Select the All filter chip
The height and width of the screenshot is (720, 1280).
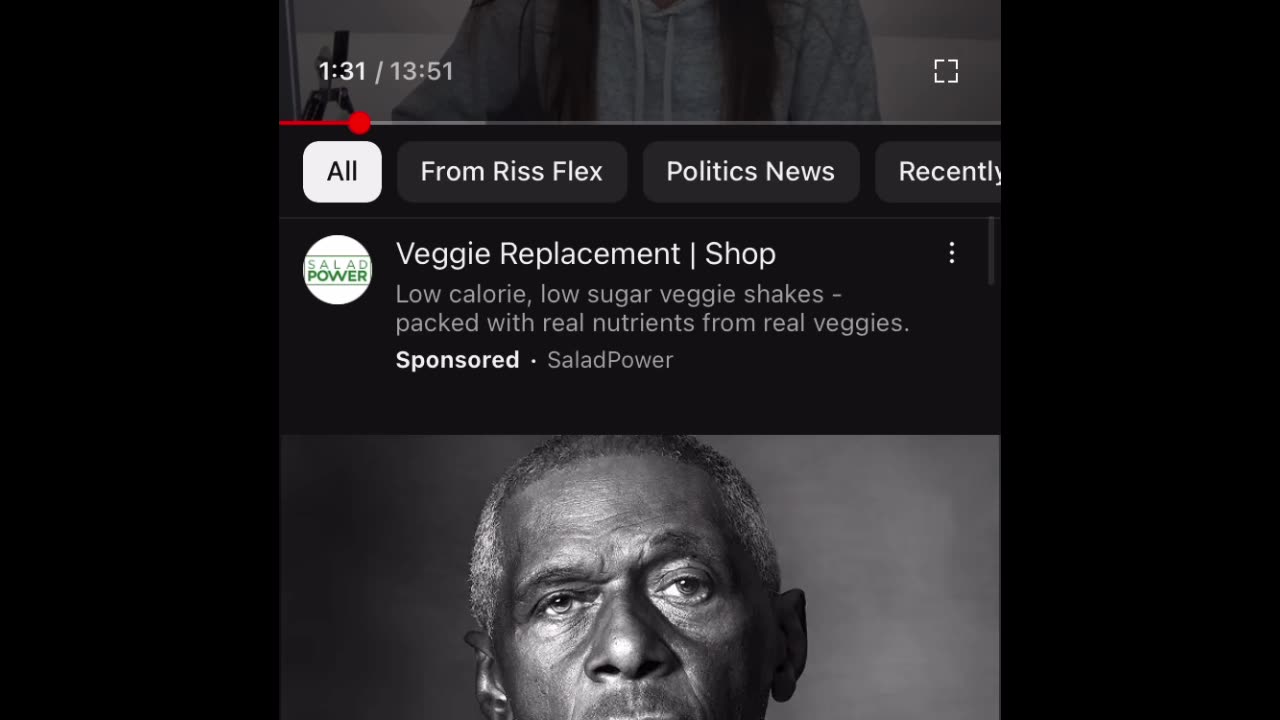coord(342,172)
